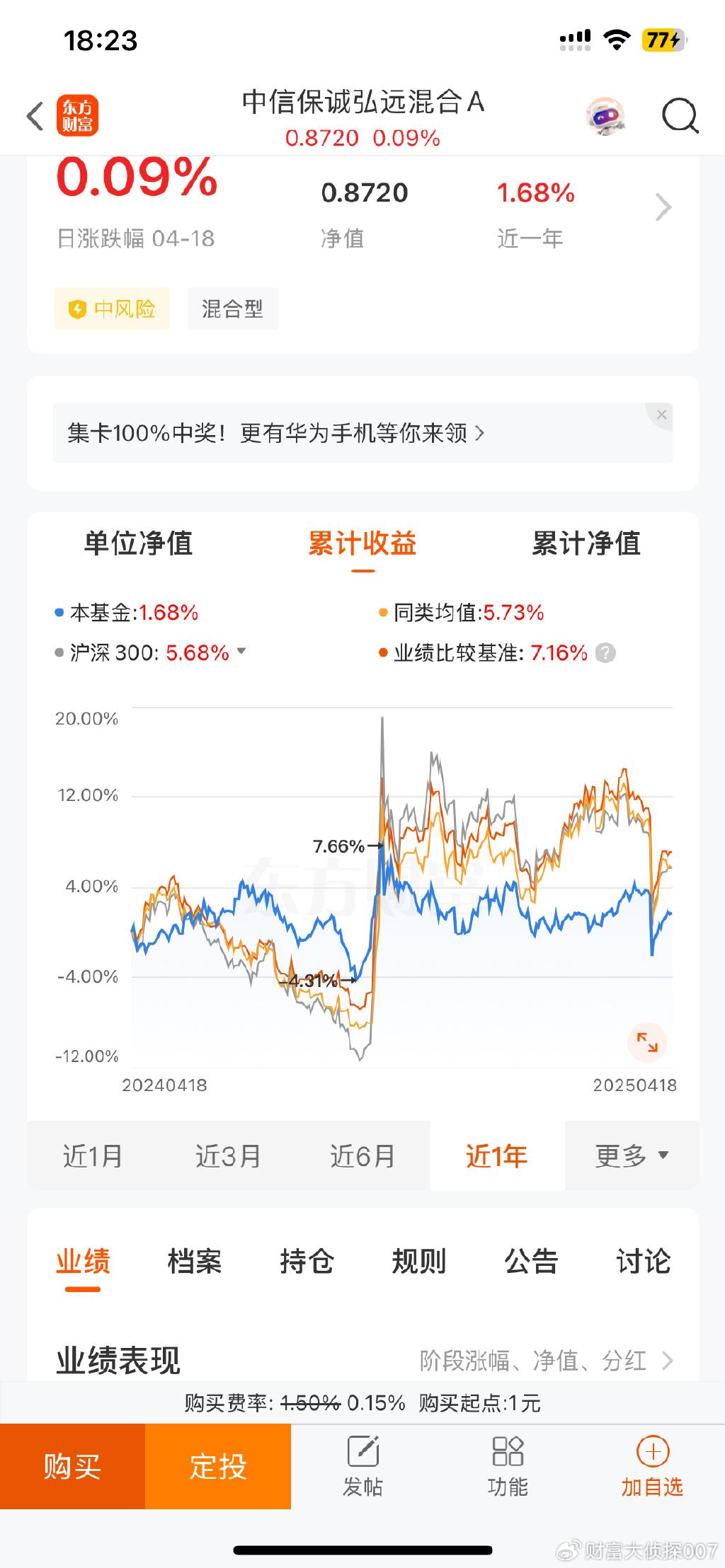Add fund to watchlist with 加自选
725x1568 pixels.
click(x=652, y=1467)
